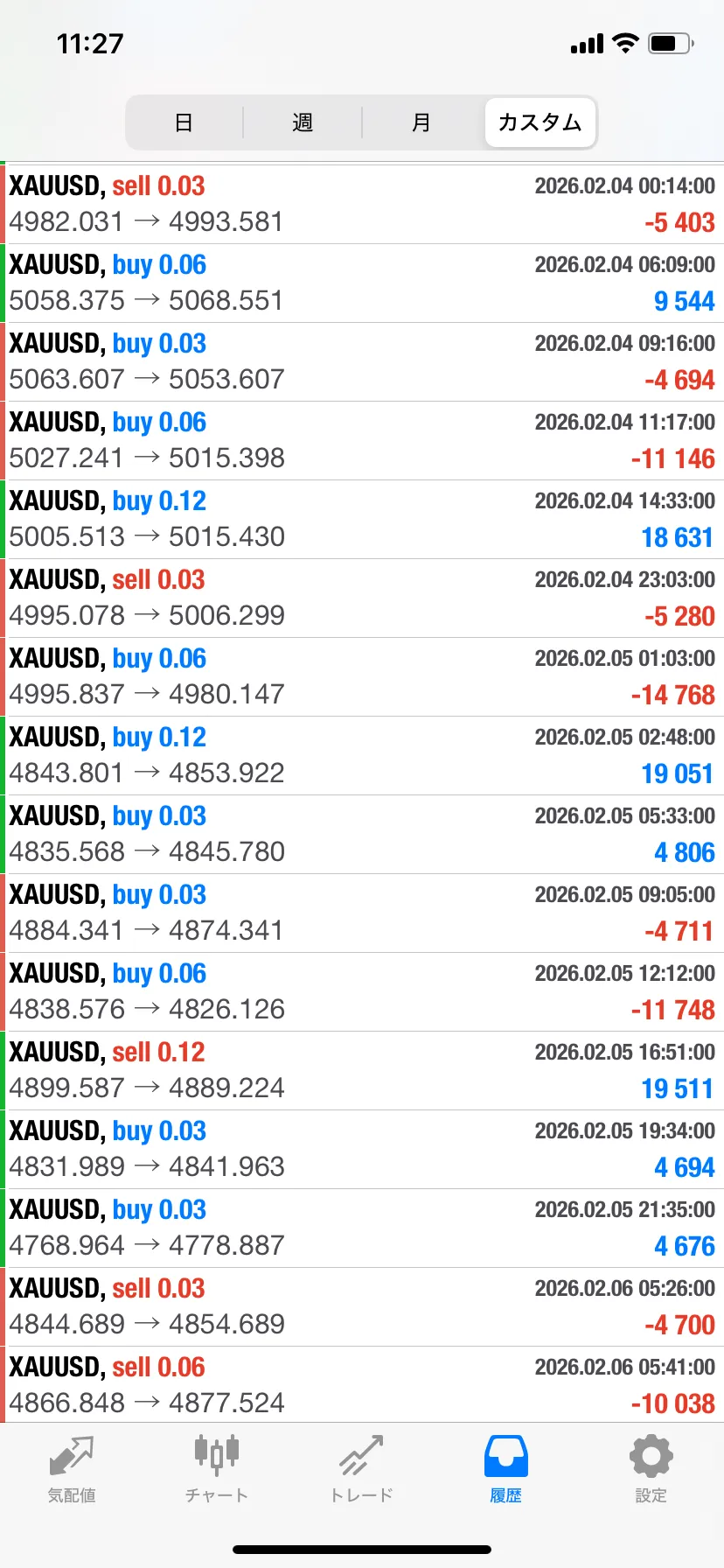The image size is (724, 1568).
Task: View the sell 0.03 trade at 23:03:00
Action: (x=362, y=598)
